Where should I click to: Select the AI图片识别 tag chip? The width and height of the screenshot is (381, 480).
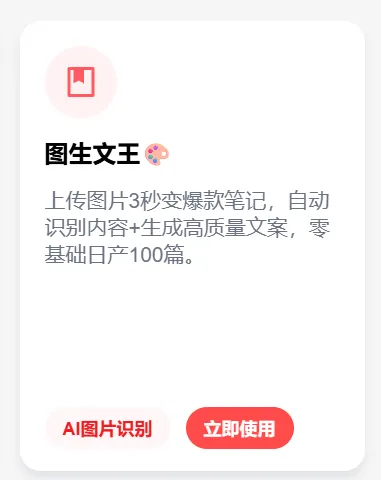click(107, 429)
